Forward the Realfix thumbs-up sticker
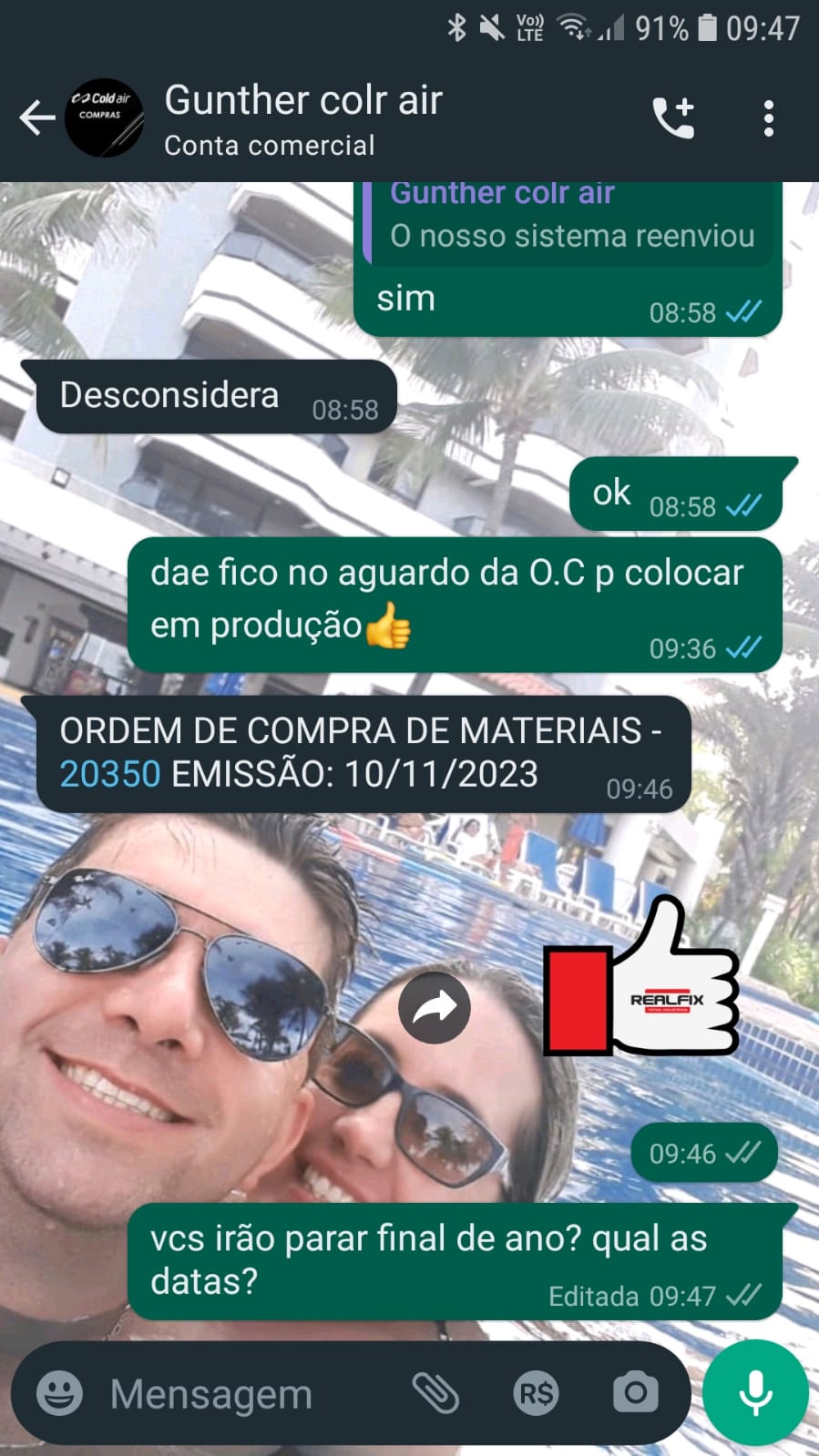The image size is (819, 1456). point(435,1008)
